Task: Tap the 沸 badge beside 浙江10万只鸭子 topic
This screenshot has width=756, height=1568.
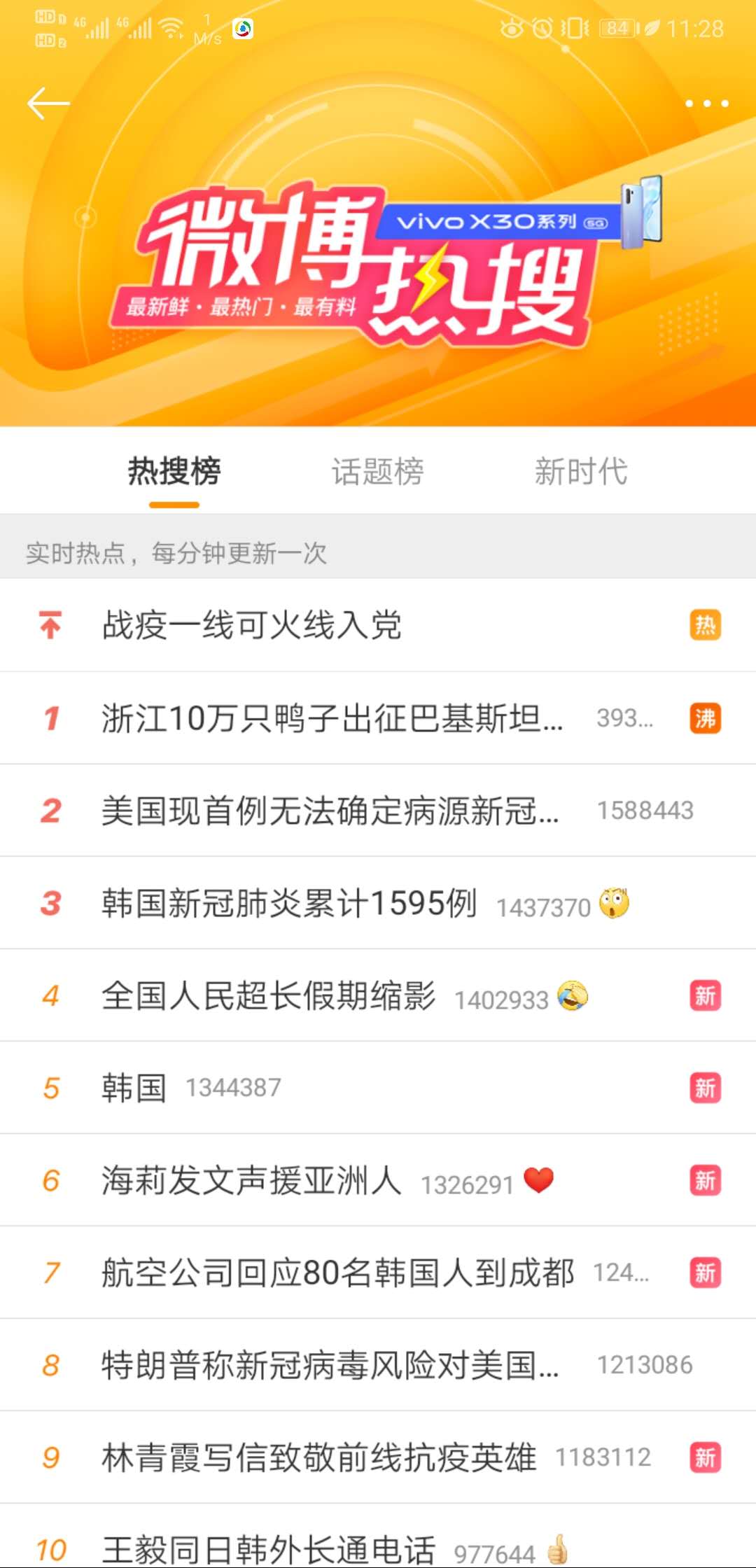Action: click(x=705, y=718)
